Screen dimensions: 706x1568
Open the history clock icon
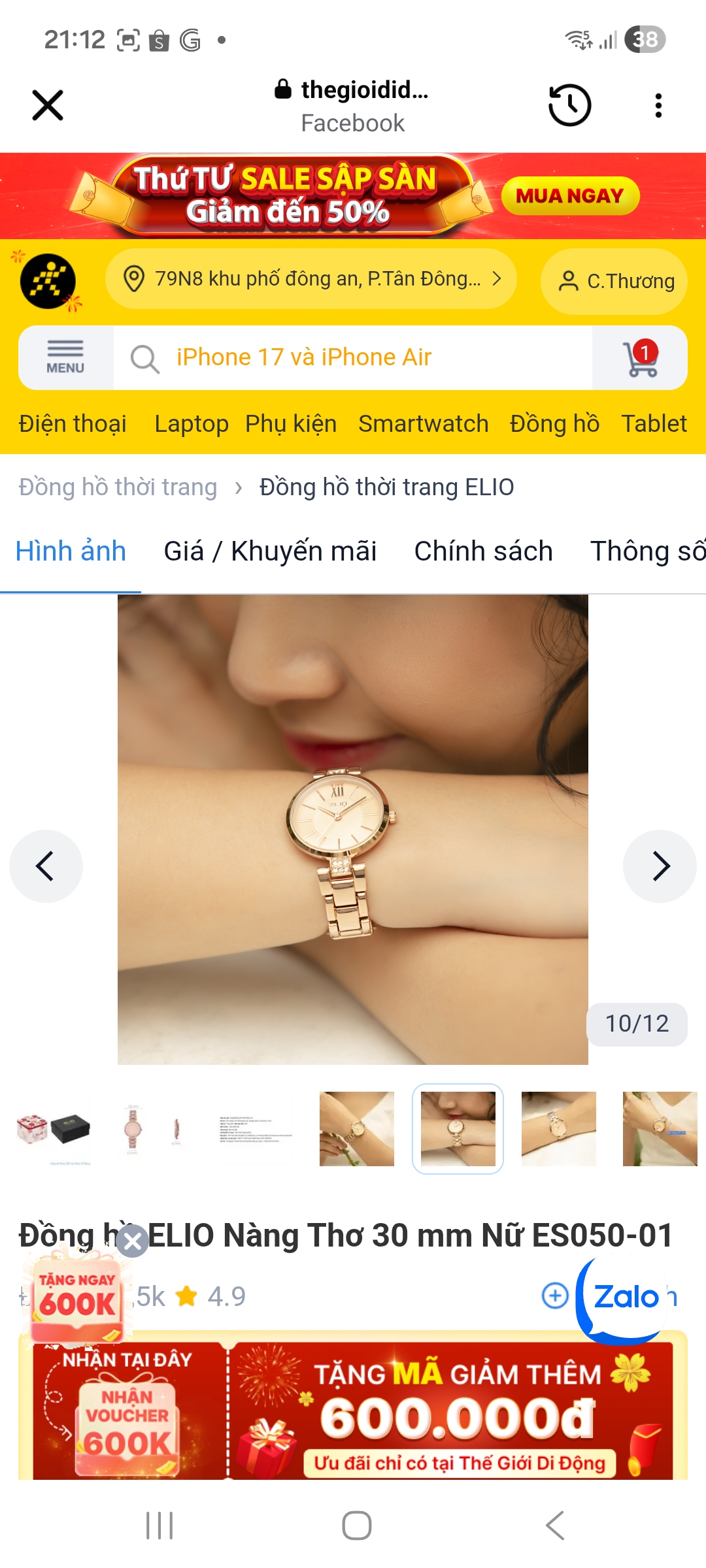pyautogui.click(x=569, y=105)
